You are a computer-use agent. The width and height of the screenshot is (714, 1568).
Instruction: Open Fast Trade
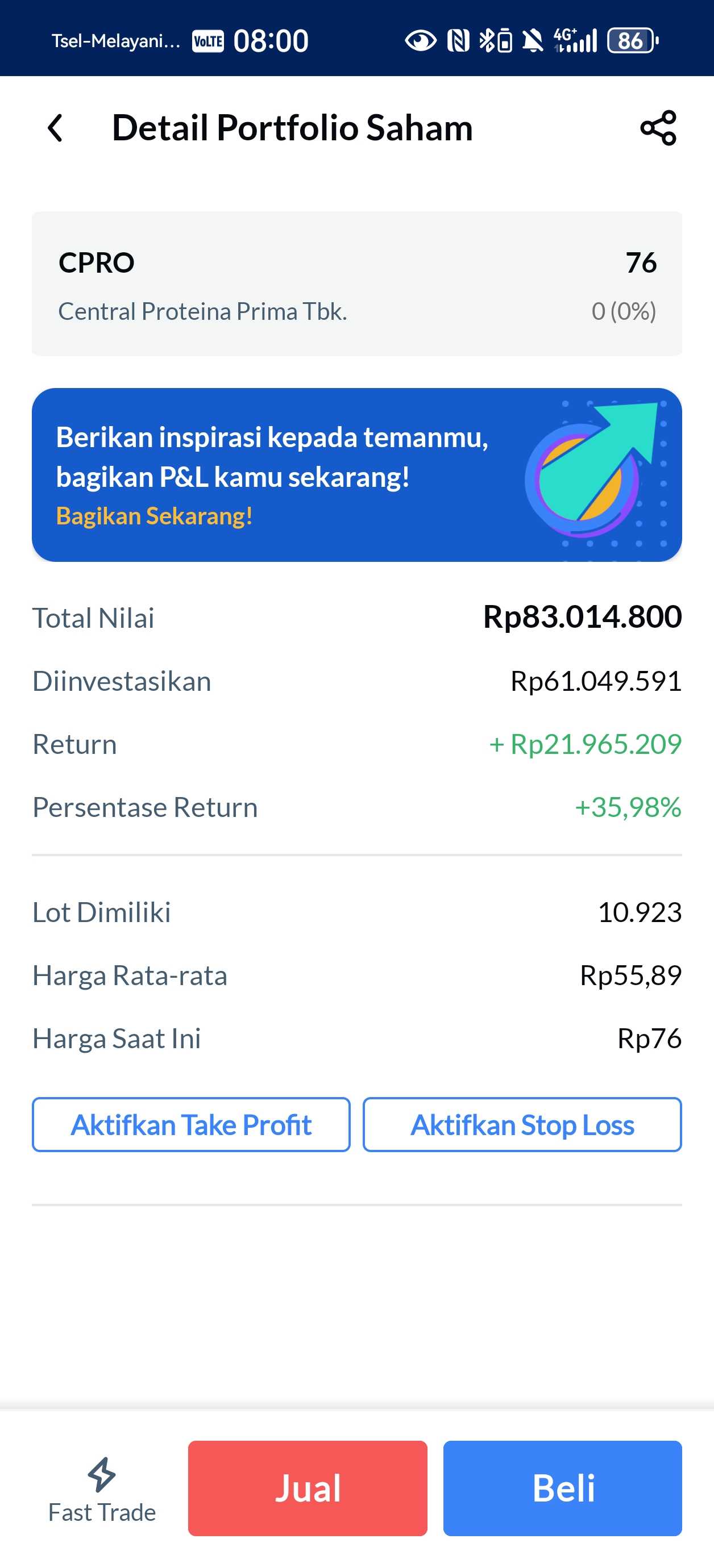[102, 1489]
